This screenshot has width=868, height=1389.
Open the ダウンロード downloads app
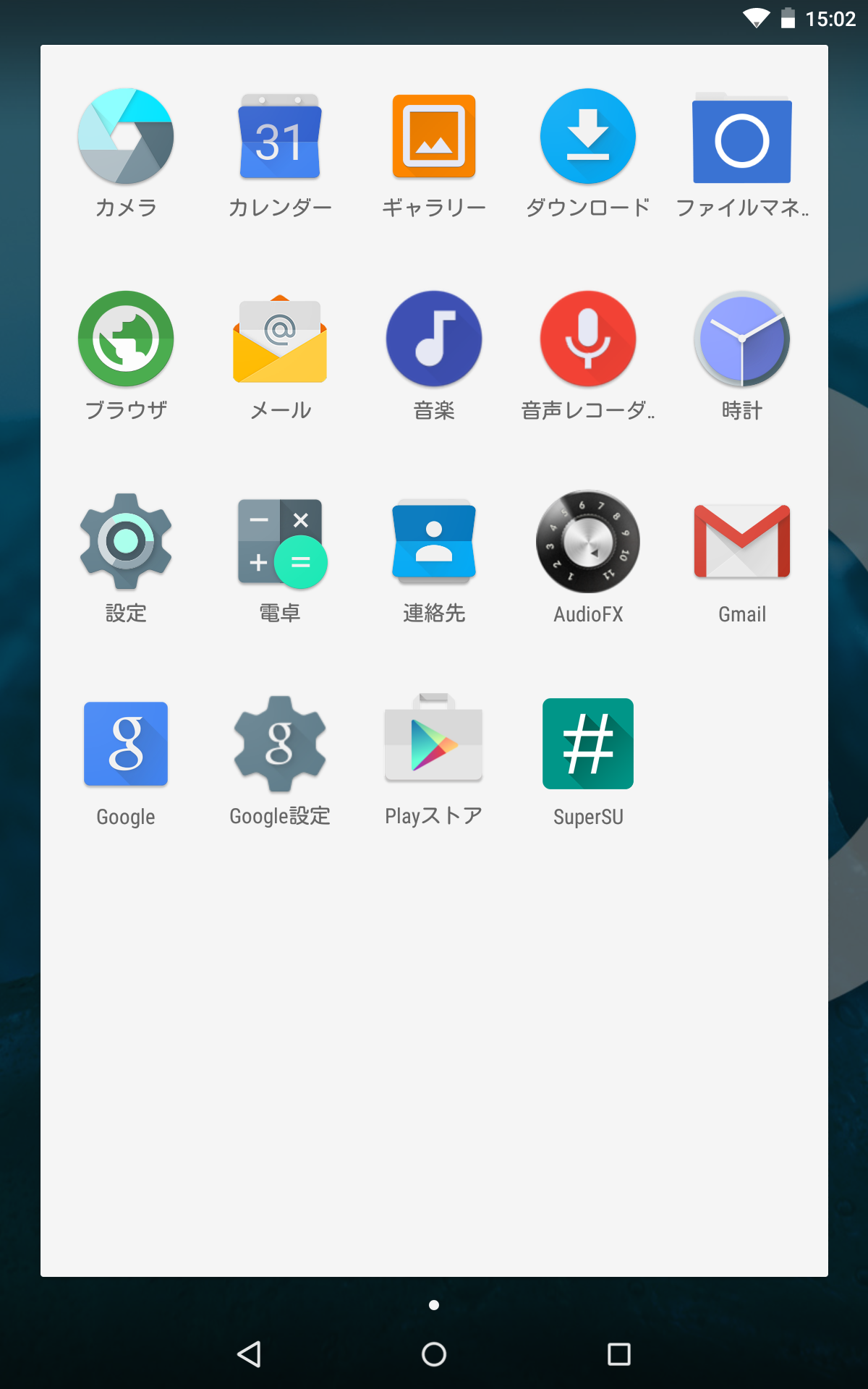click(588, 137)
